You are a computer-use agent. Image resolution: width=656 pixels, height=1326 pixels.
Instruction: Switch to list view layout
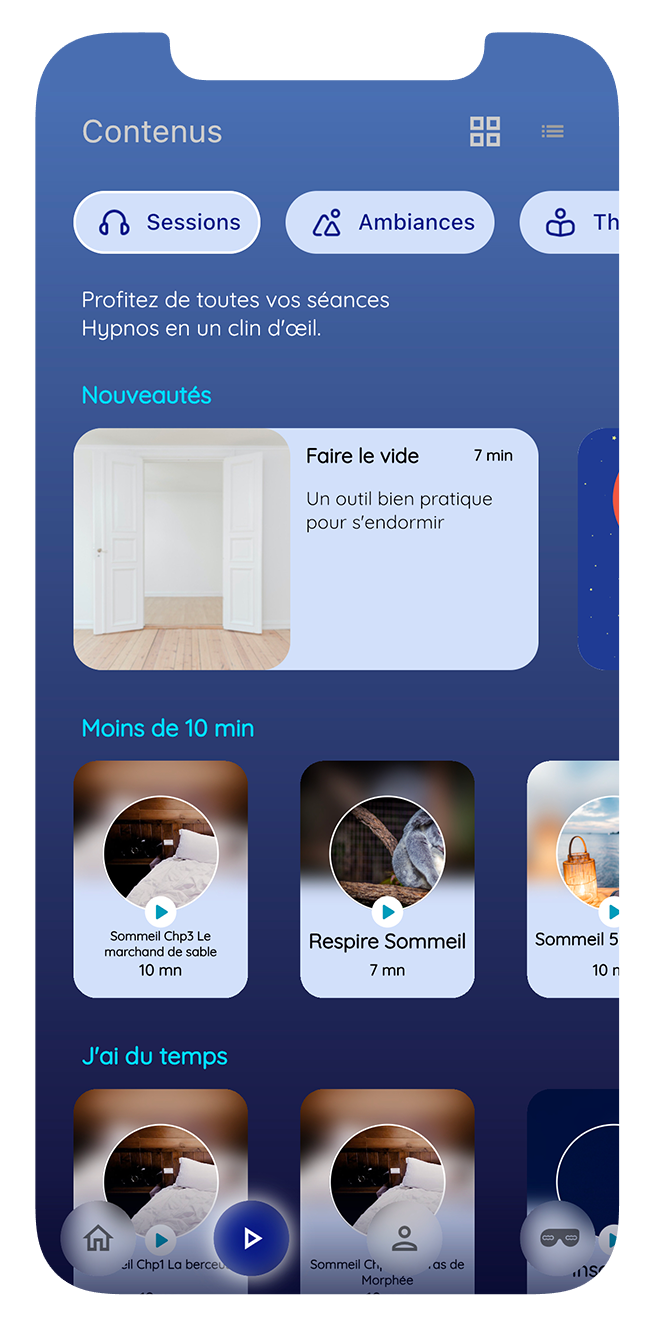[x=552, y=131]
